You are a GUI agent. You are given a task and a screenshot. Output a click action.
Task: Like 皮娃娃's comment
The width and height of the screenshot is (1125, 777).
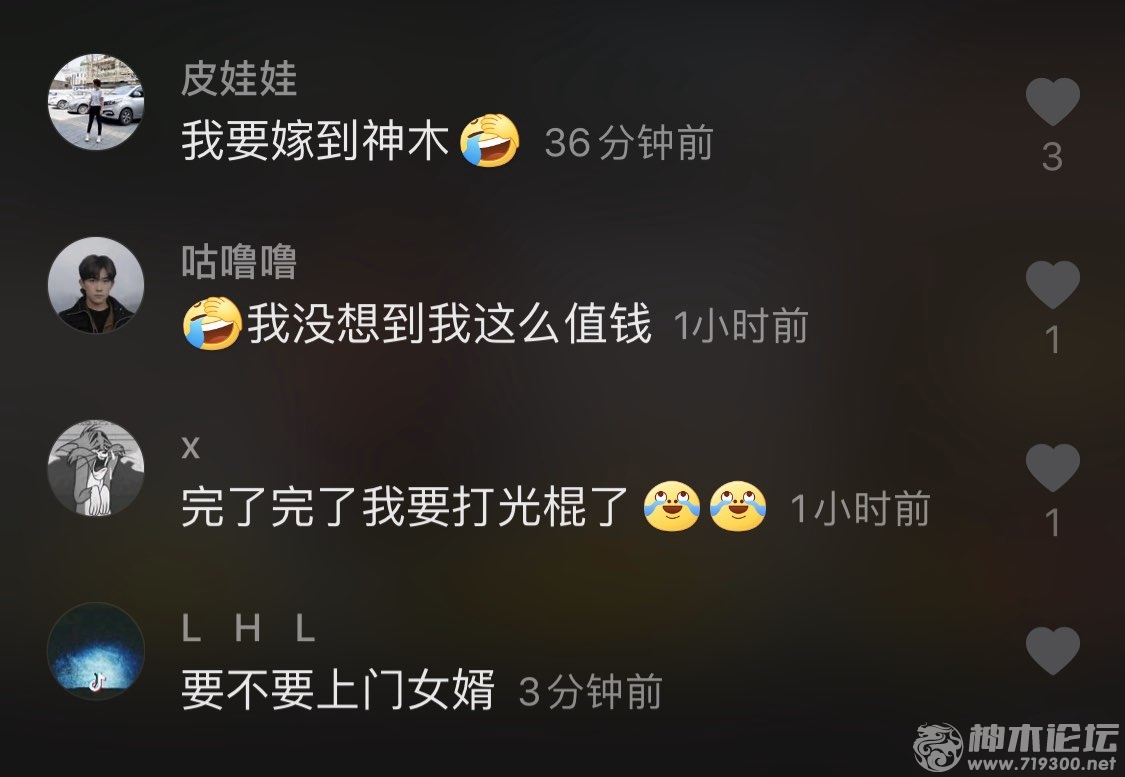point(1053,102)
